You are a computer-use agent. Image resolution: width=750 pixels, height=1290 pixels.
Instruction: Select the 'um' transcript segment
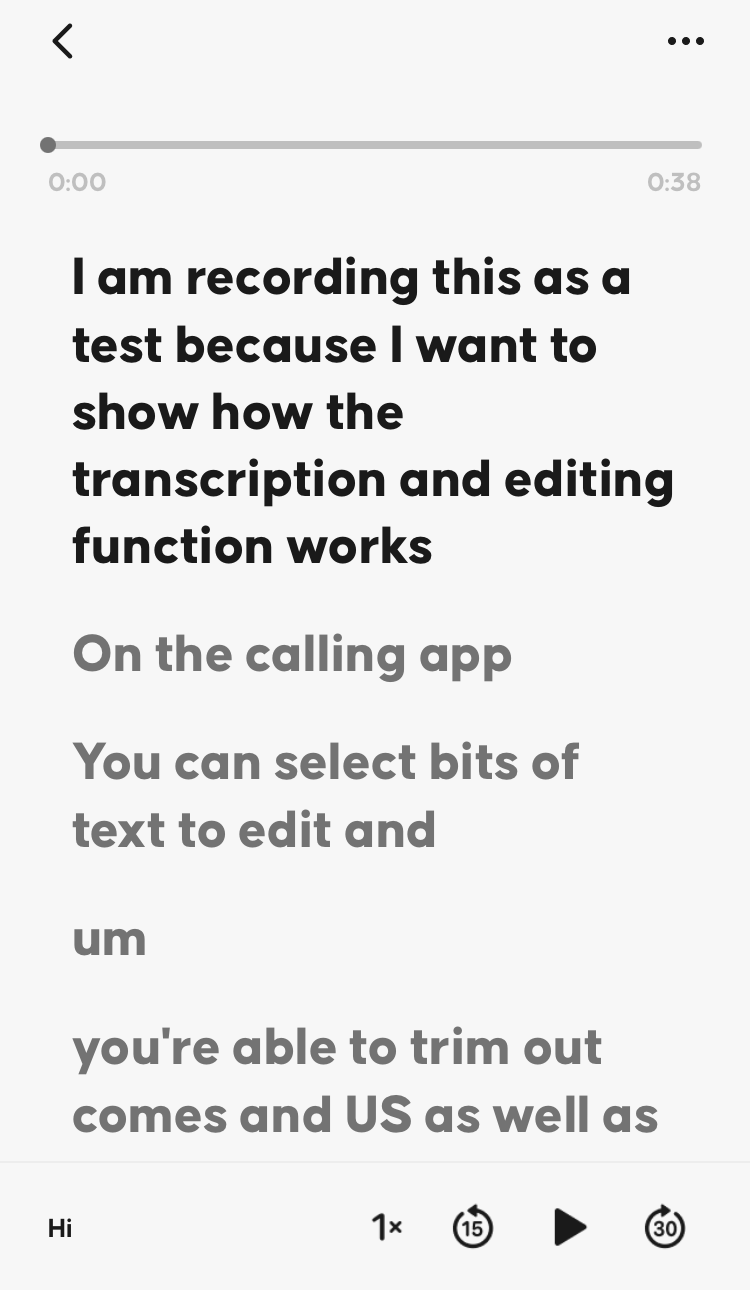pyautogui.click(x=110, y=939)
